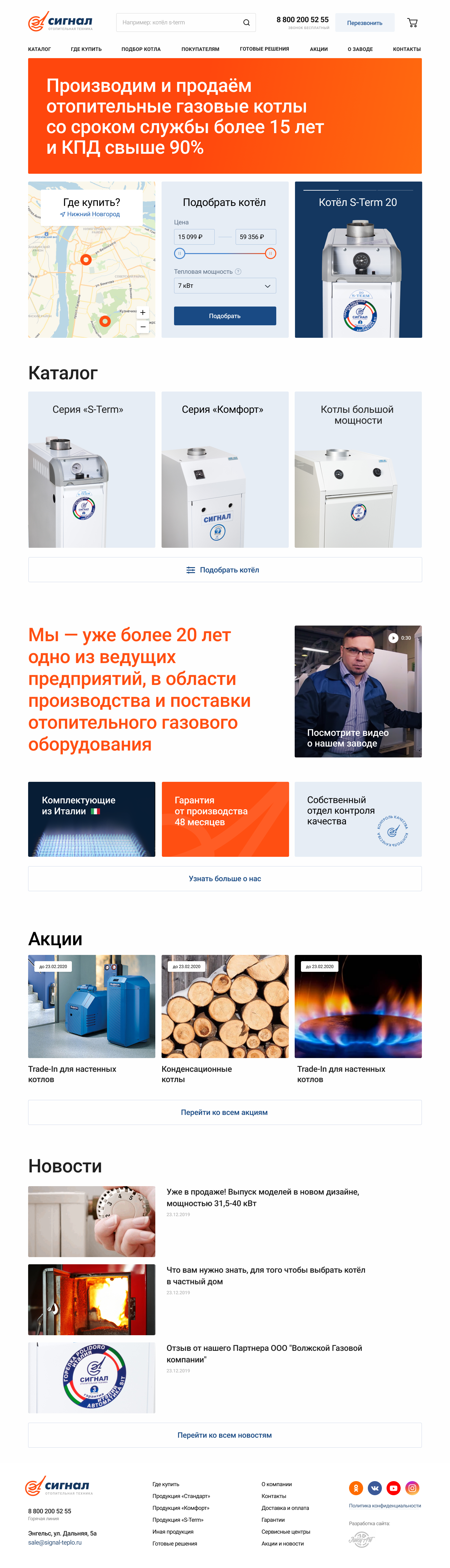Open the КАТАЛОГ menu item

[40, 49]
